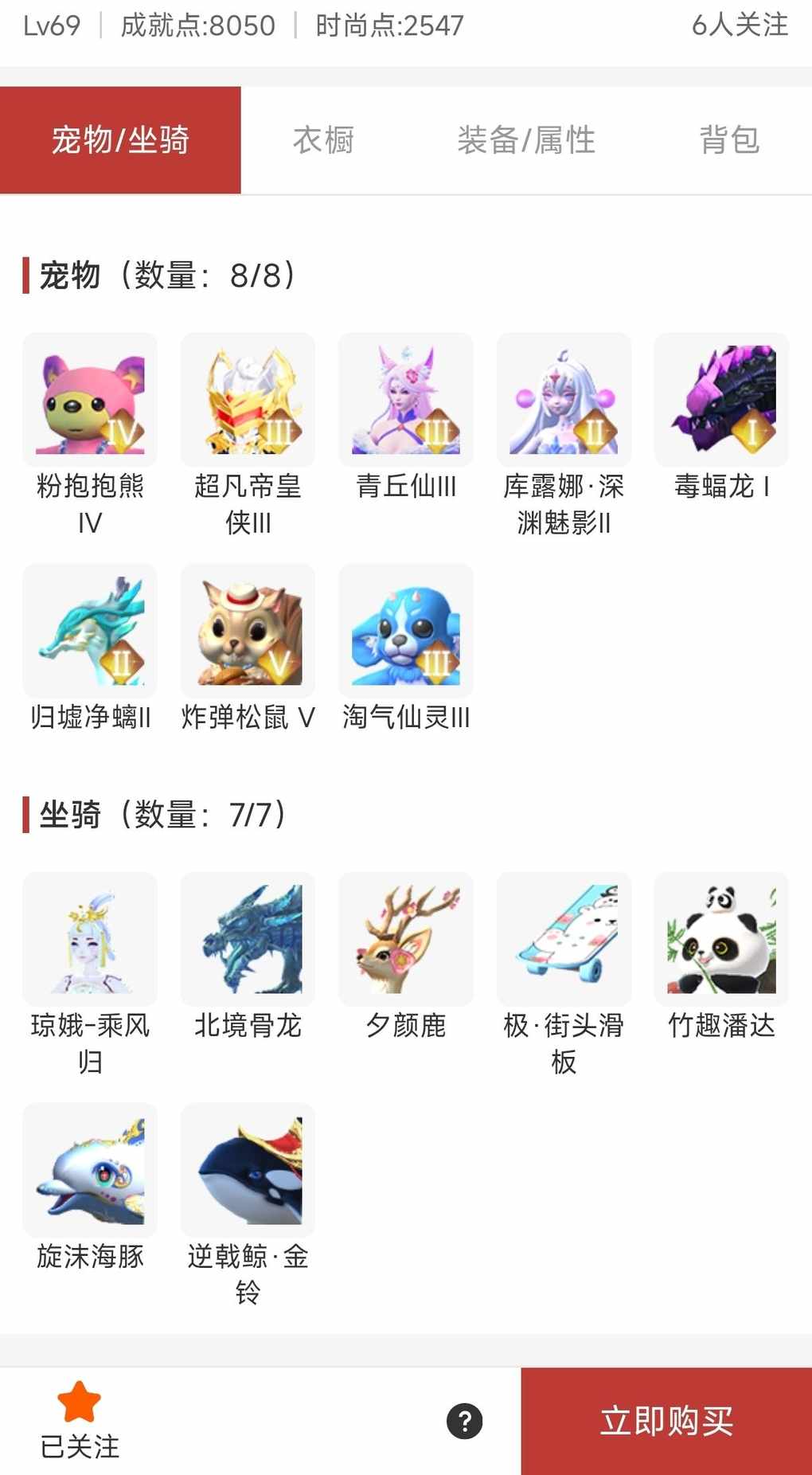View pet 库露娜·深渊魅影II
This screenshot has height=1475, width=812.
pyautogui.click(x=564, y=400)
